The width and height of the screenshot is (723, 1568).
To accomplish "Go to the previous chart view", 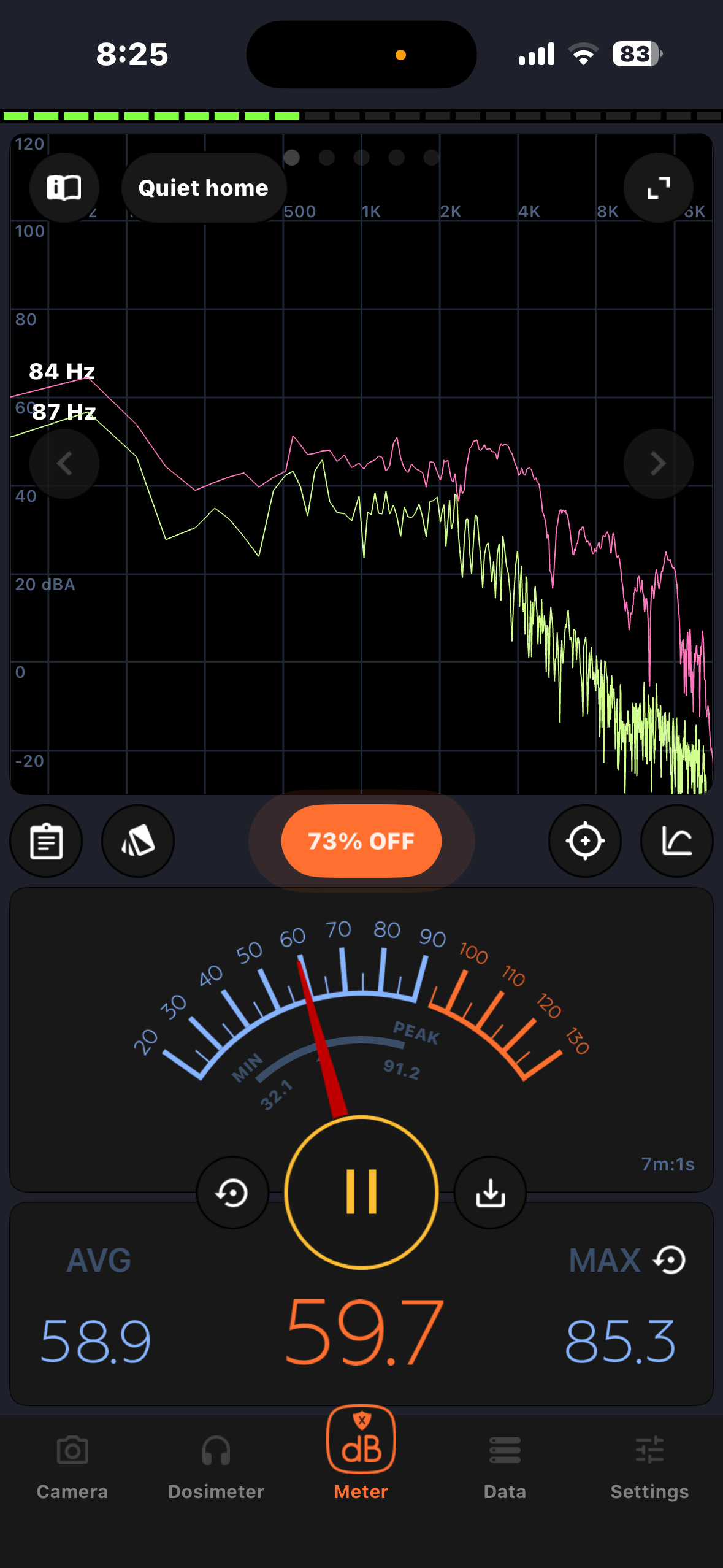I will (64, 464).
